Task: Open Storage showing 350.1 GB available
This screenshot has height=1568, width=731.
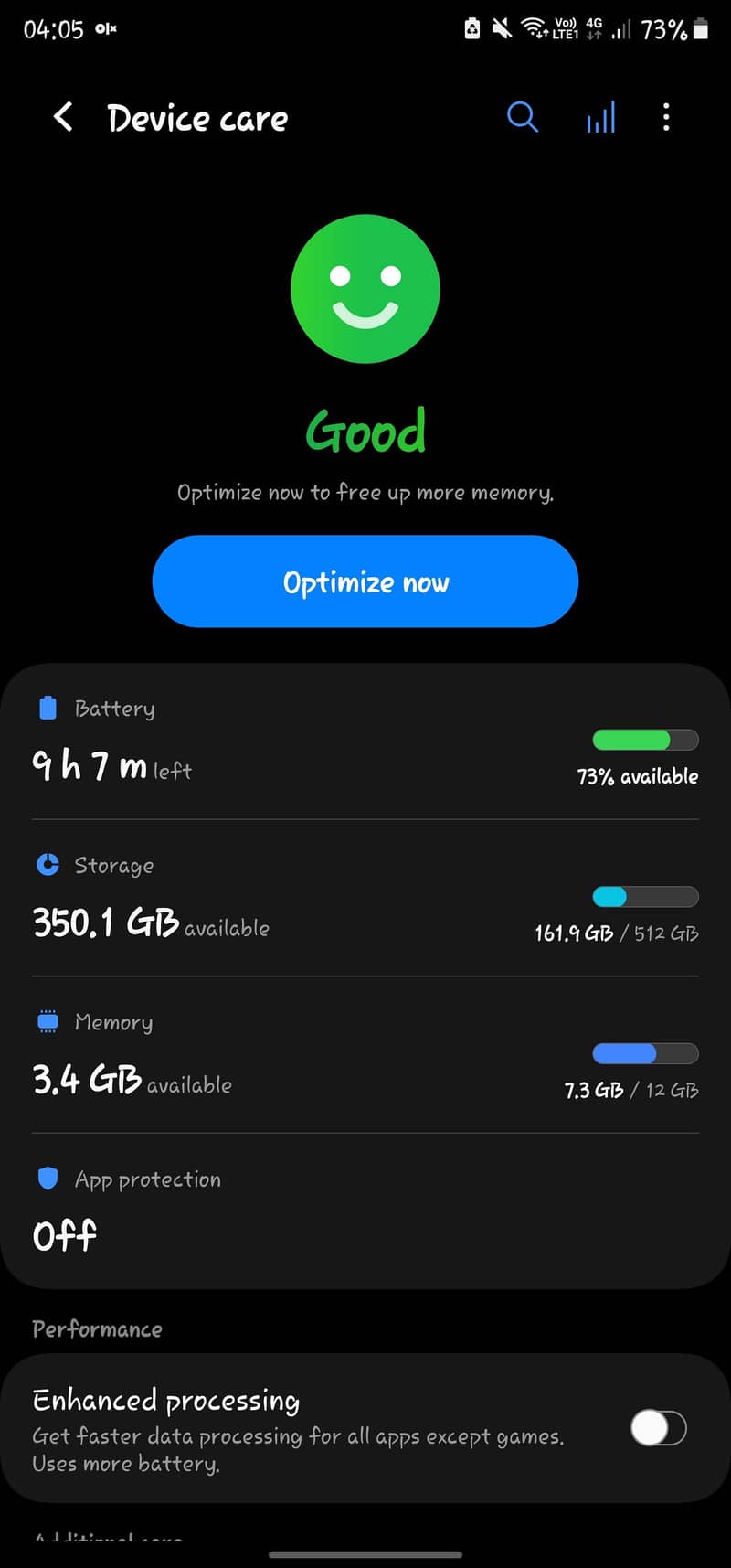Action: pyautogui.click(x=365, y=896)
